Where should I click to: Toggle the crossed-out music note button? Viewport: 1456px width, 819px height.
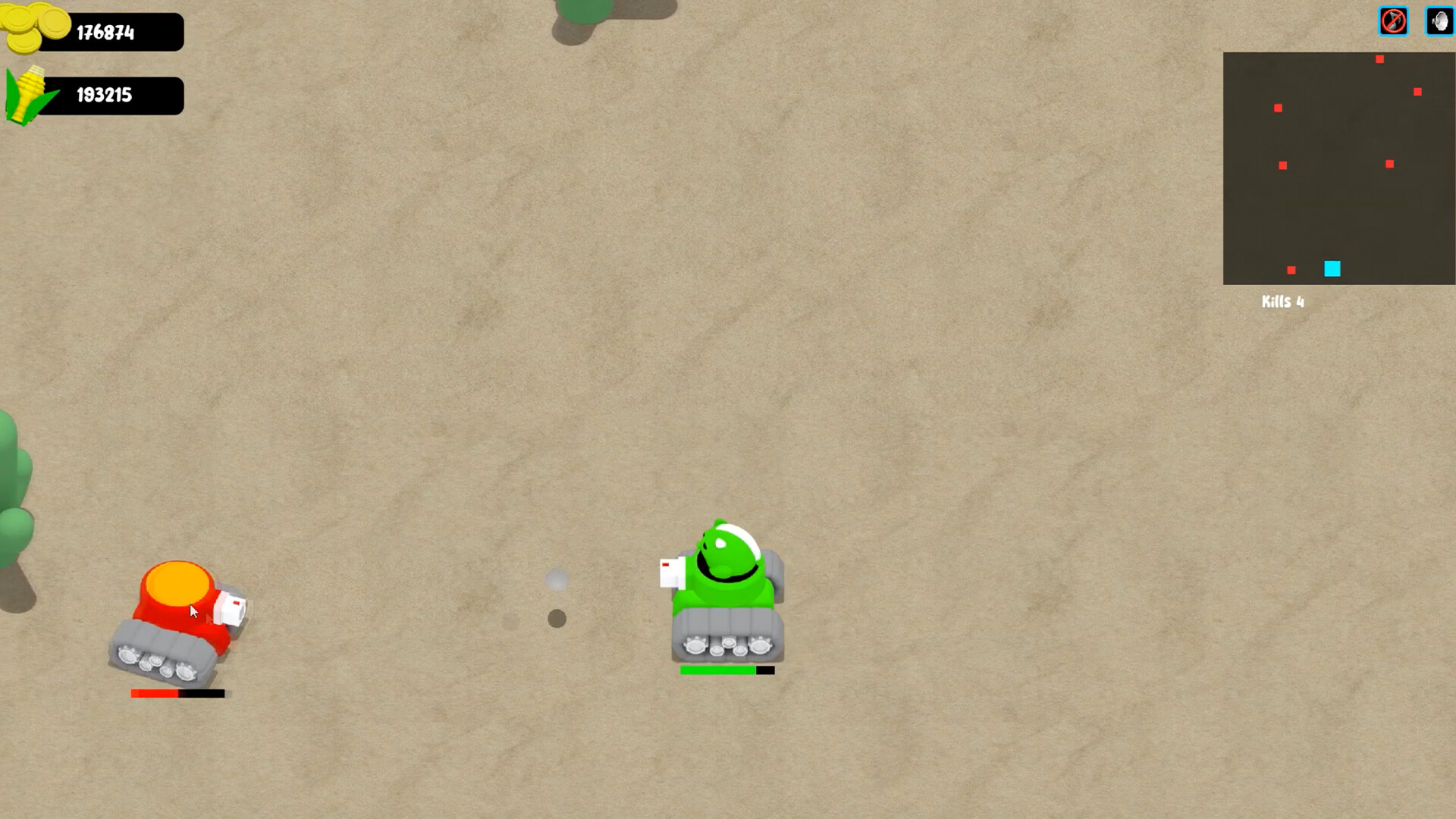[1393, 21]
